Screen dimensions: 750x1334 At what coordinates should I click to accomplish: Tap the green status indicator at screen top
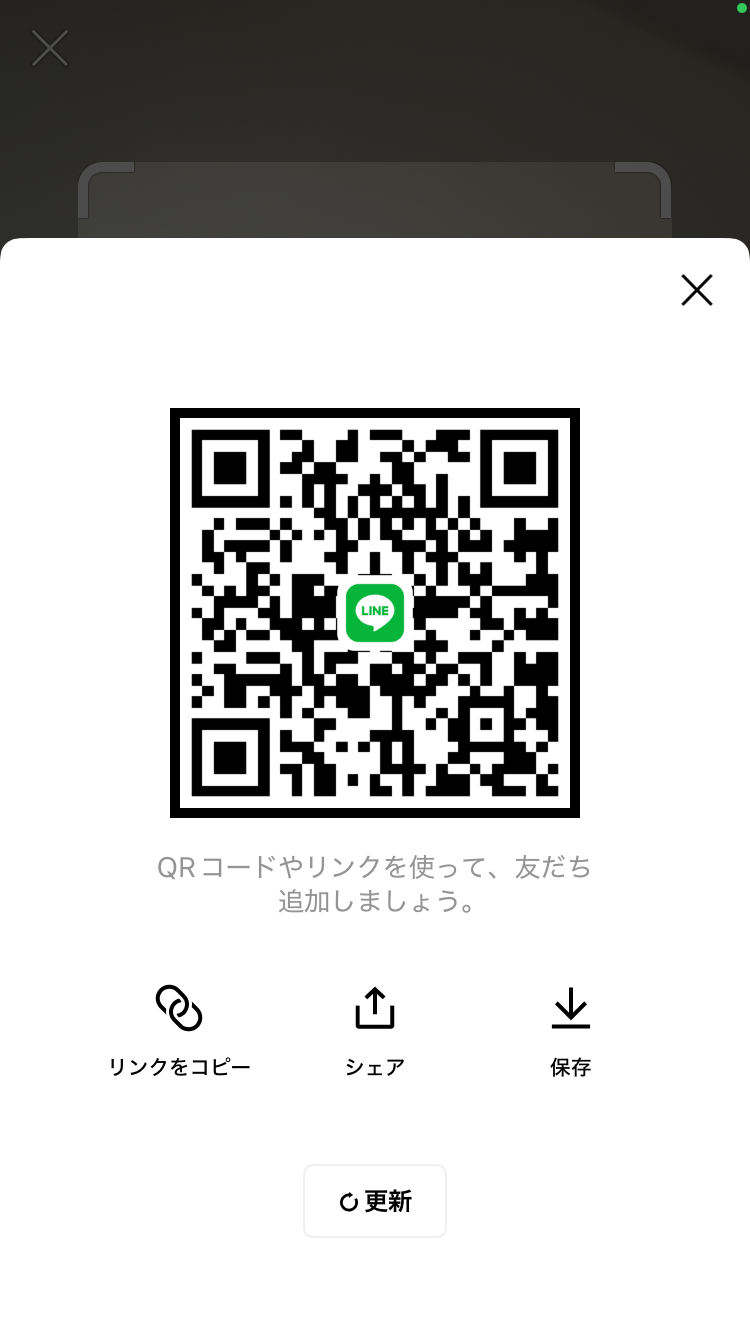coord(741,9)
